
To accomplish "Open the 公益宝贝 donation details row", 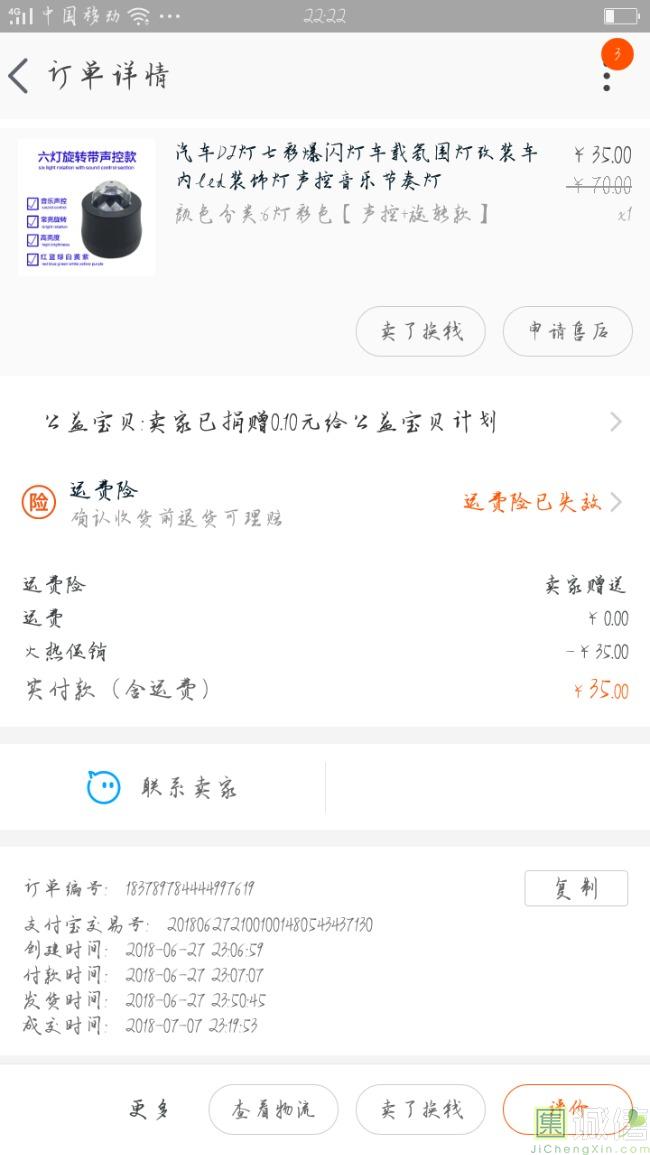I will 325,422.
